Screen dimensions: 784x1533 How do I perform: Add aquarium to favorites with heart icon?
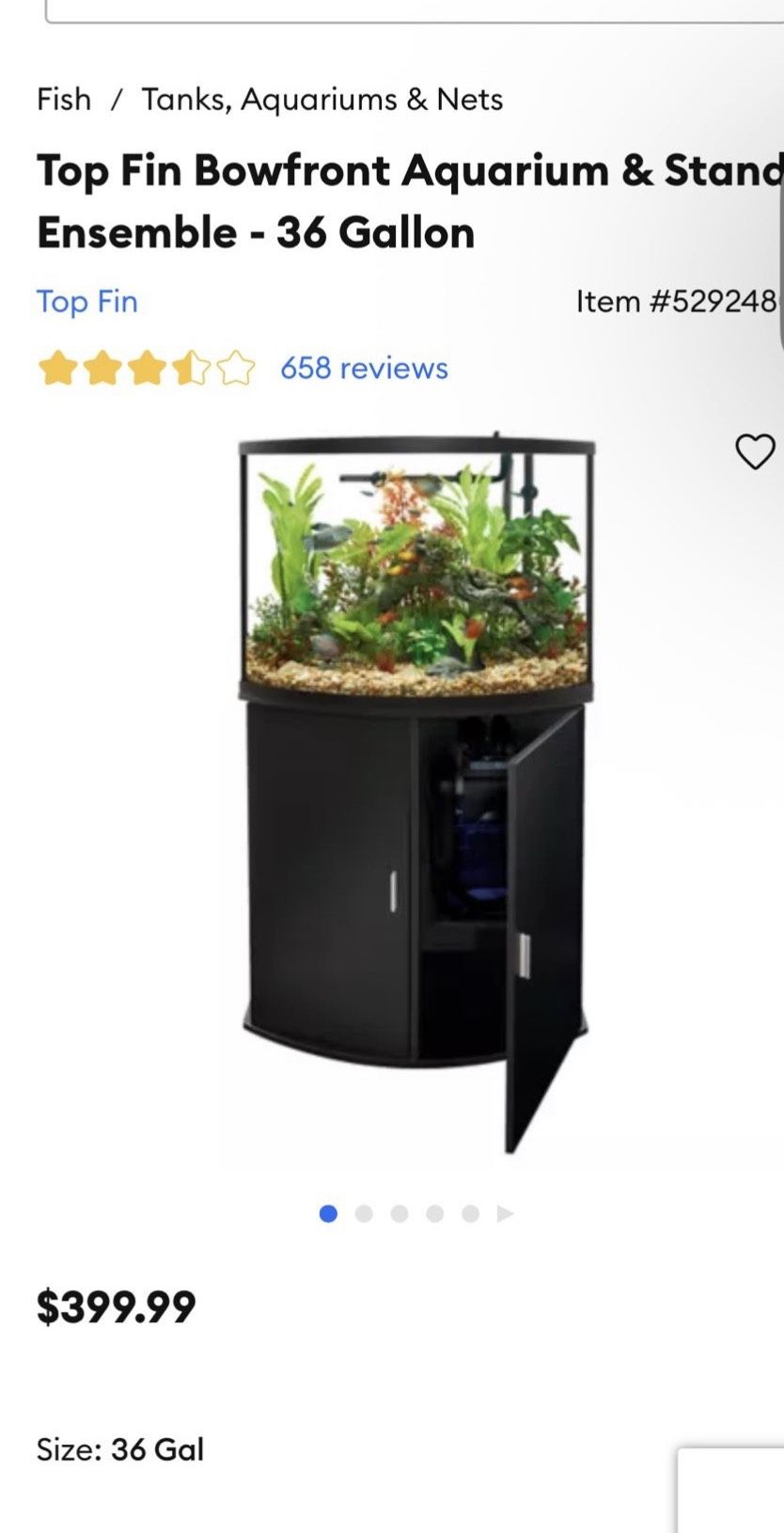754,452
